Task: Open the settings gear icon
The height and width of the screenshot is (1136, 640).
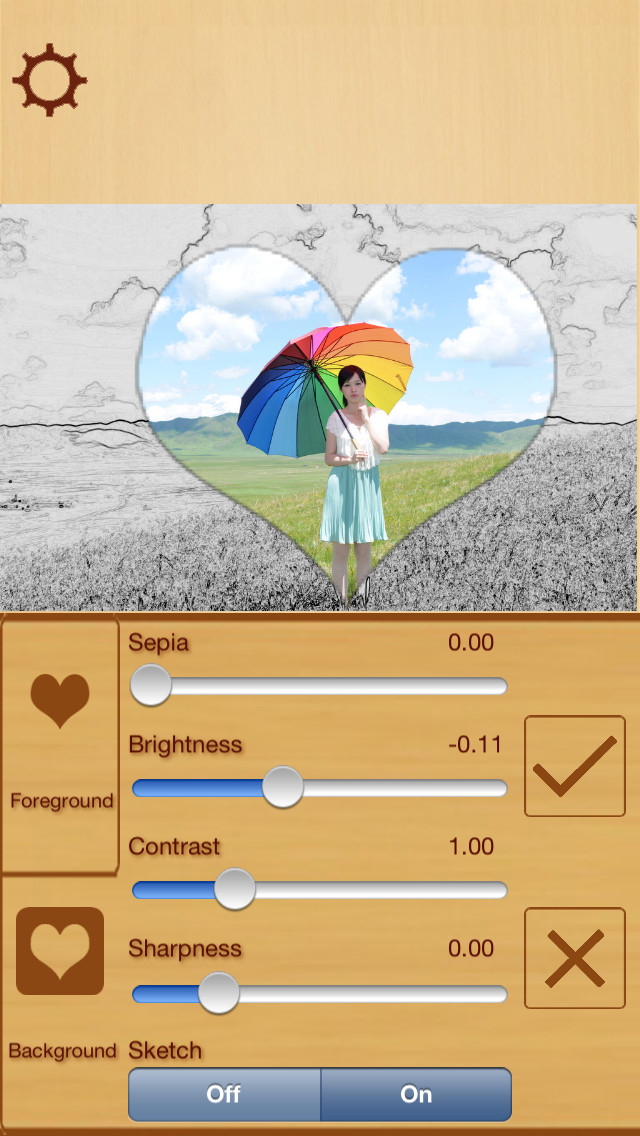Action: click(x=49, y=80)
